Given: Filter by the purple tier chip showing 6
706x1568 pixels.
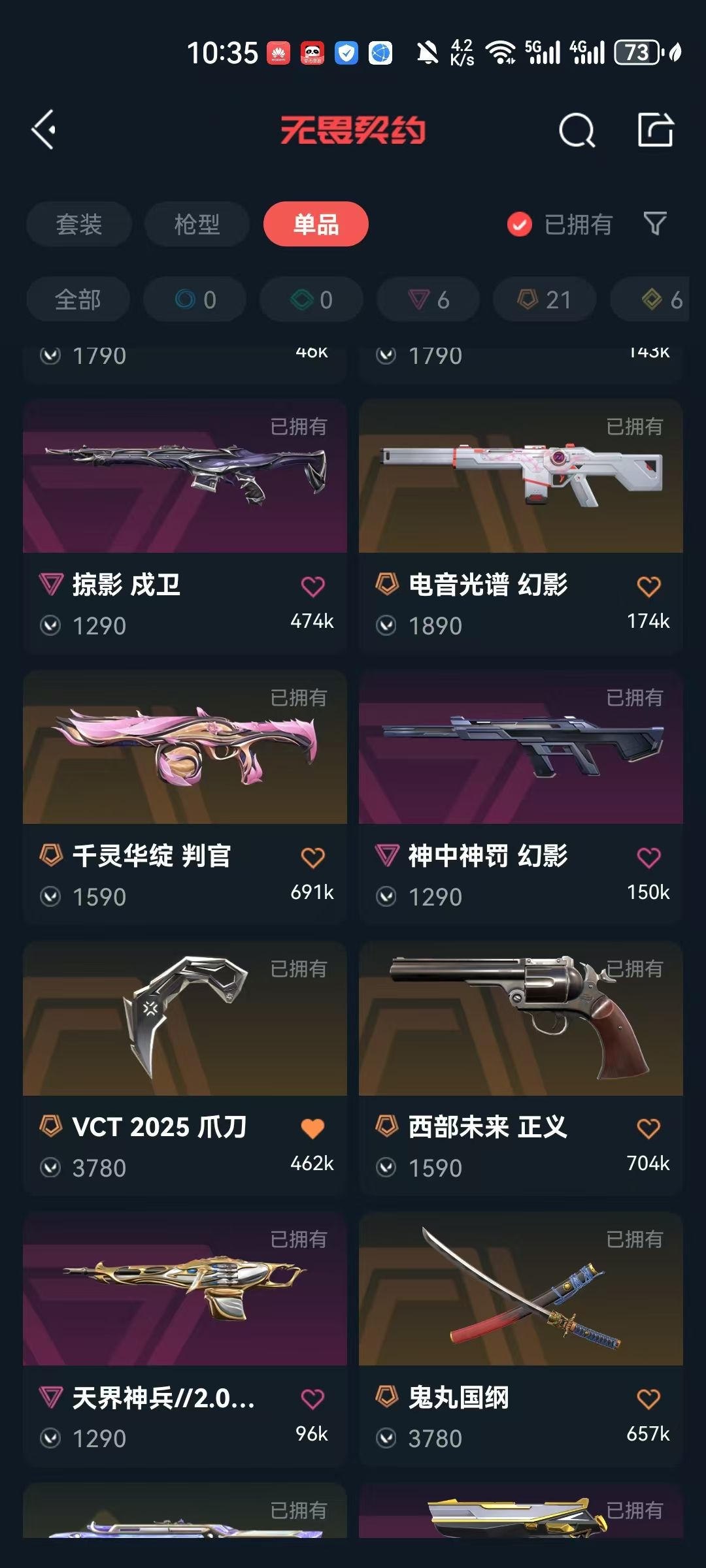Looking at the screenshot, I should (428, 299).
